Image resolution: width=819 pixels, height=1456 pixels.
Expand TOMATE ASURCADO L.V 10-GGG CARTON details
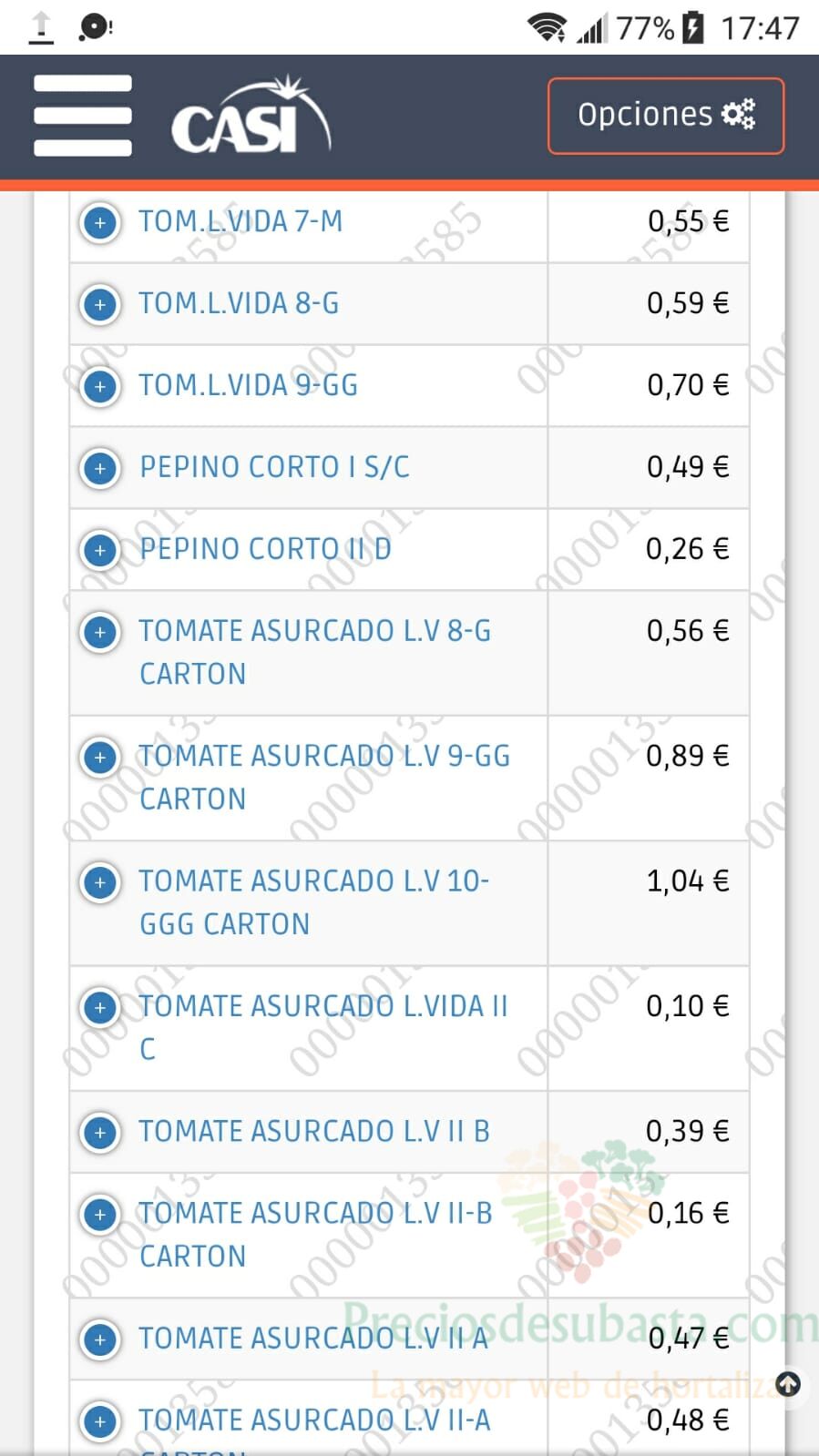click(100, 882)
